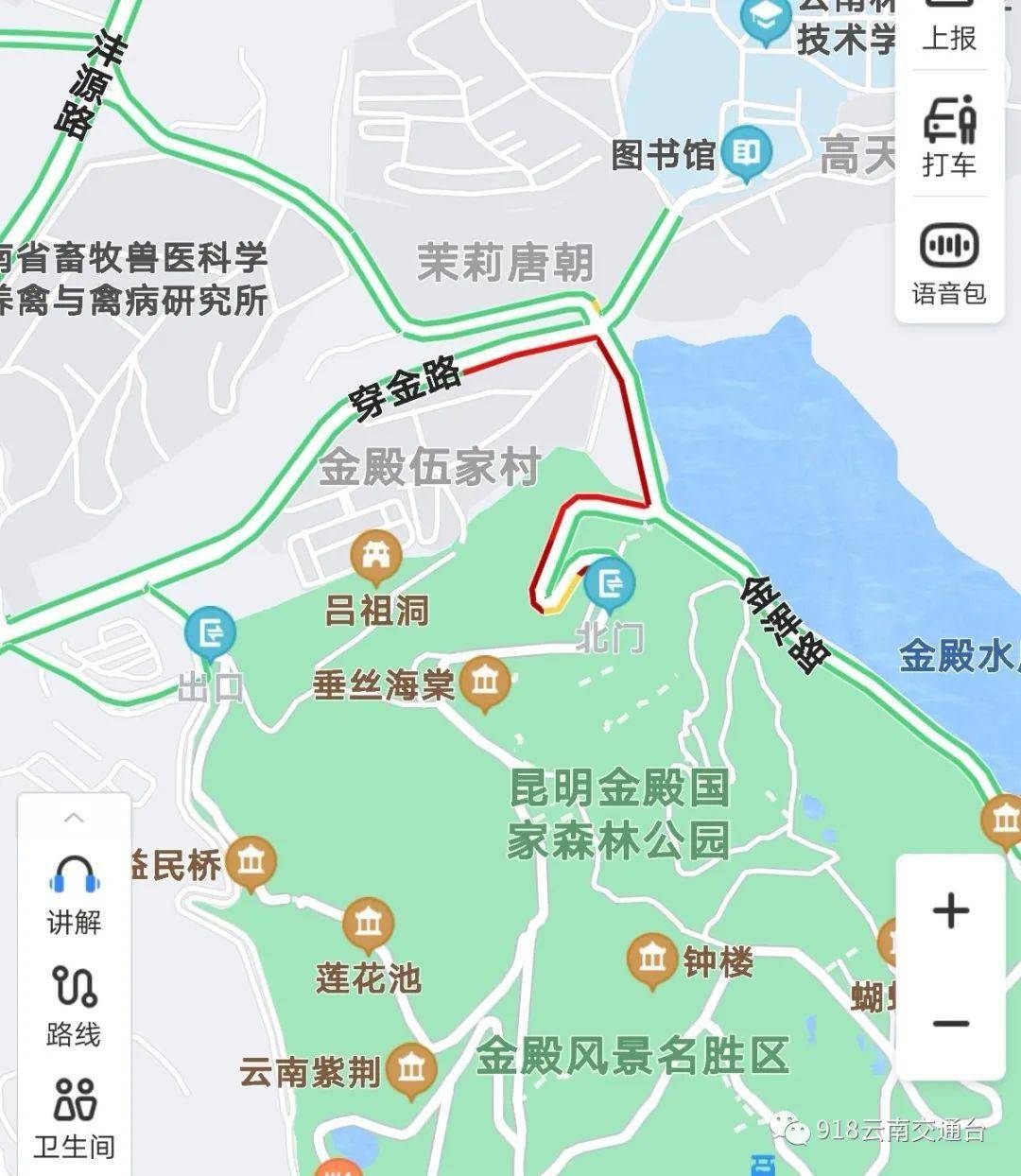Open the 路线 route icon
This screenshot has height=1176, width=1021.
(74, 990)
